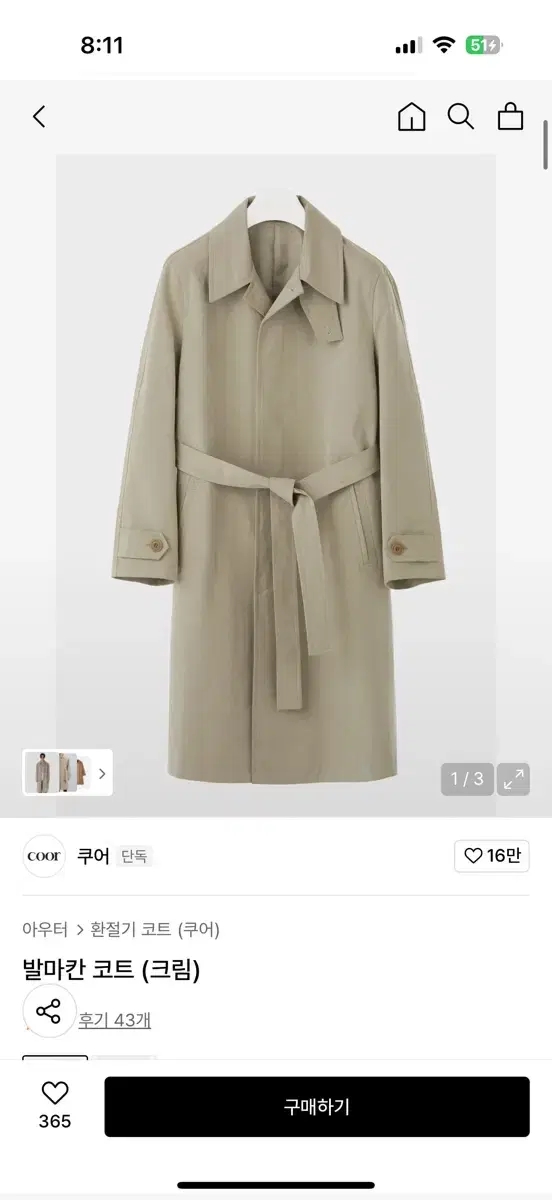Open the 환절기 코트 (쿠어) category link
The height and width of the screenshot is (1200, 552).
tap(154, 929)
